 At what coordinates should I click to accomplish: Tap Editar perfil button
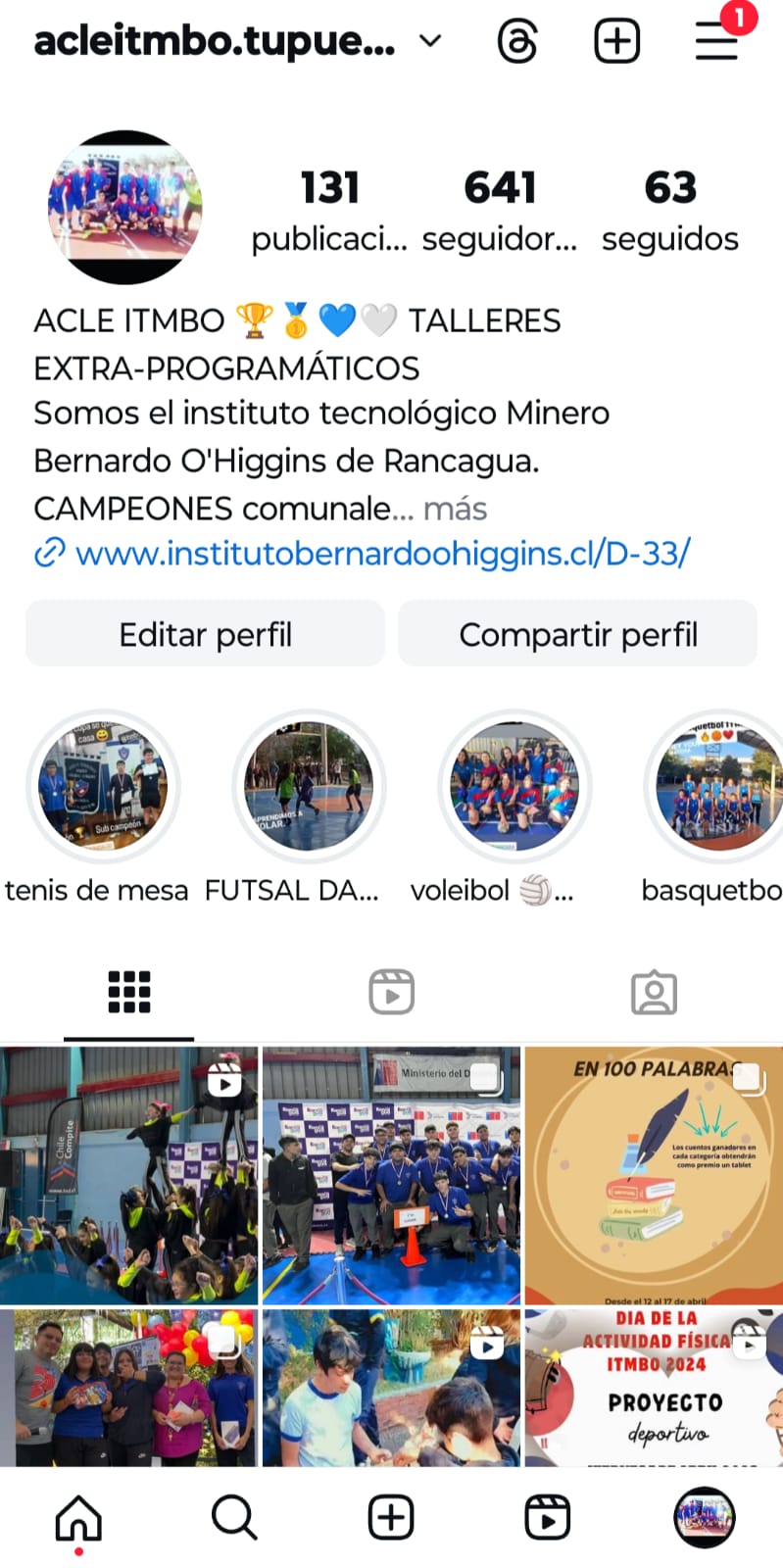tap(205, 634)
